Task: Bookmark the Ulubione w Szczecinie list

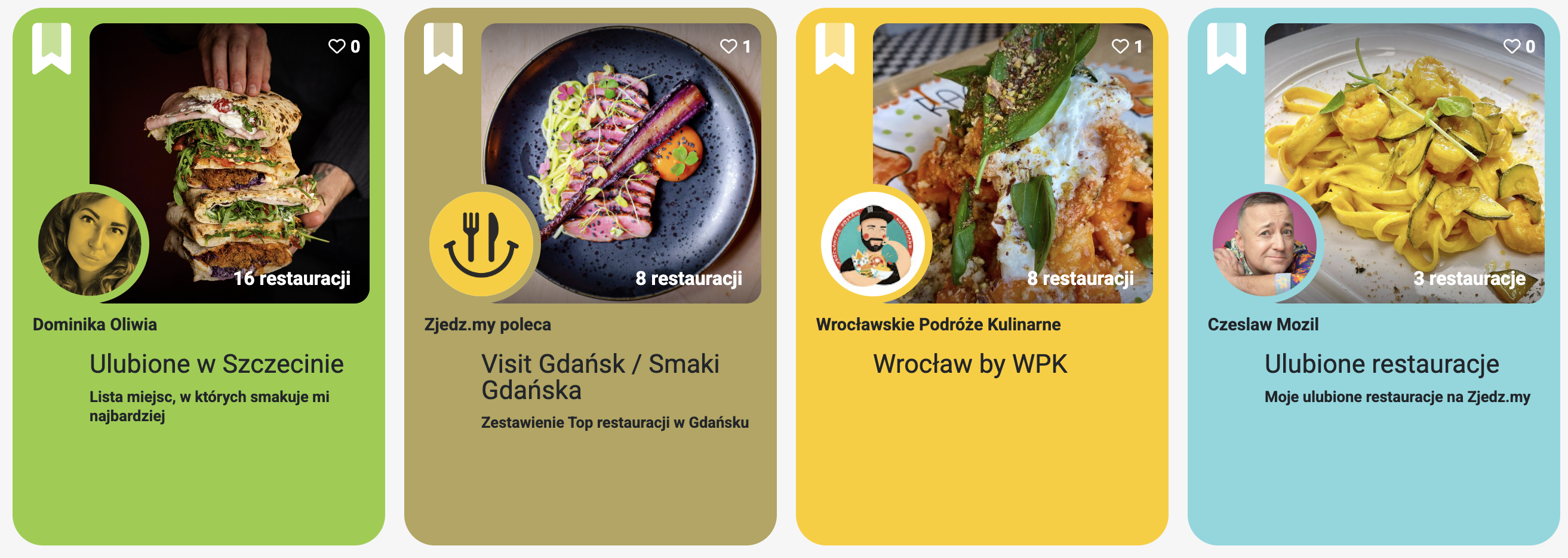Action: 52,48
